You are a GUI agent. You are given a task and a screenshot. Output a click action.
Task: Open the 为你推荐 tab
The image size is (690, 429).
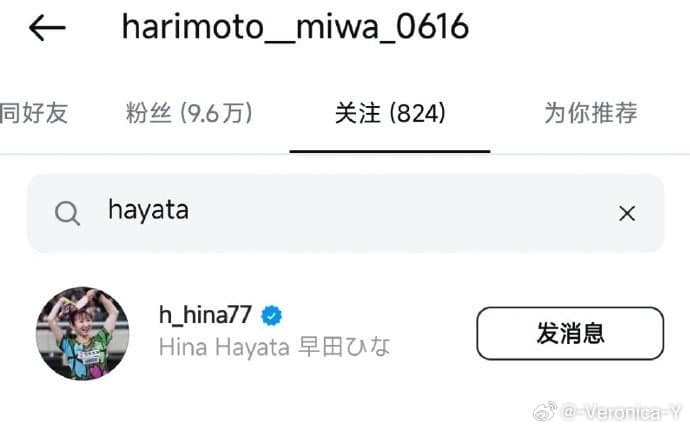[x=590, y=113]
